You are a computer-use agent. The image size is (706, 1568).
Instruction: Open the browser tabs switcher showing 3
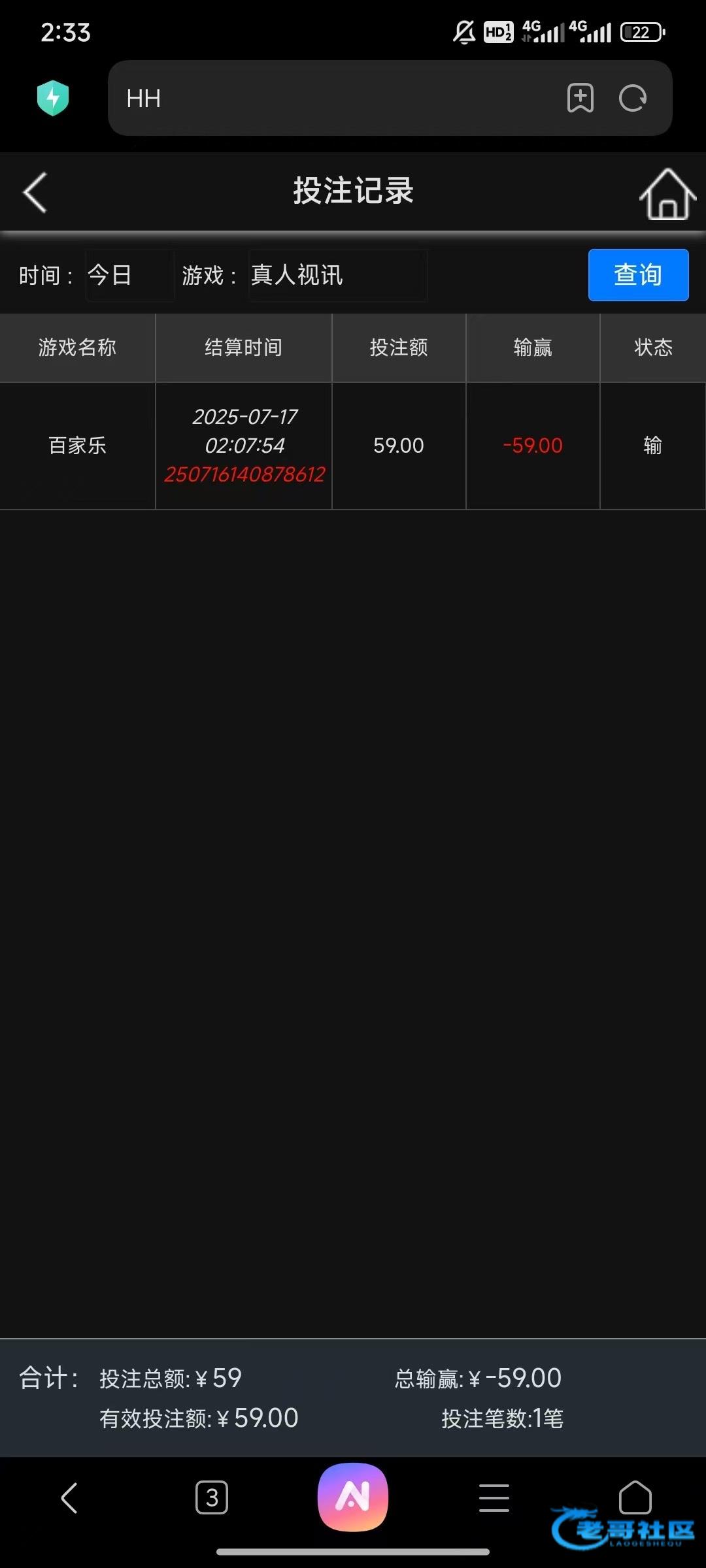(x=212, y=1497)
